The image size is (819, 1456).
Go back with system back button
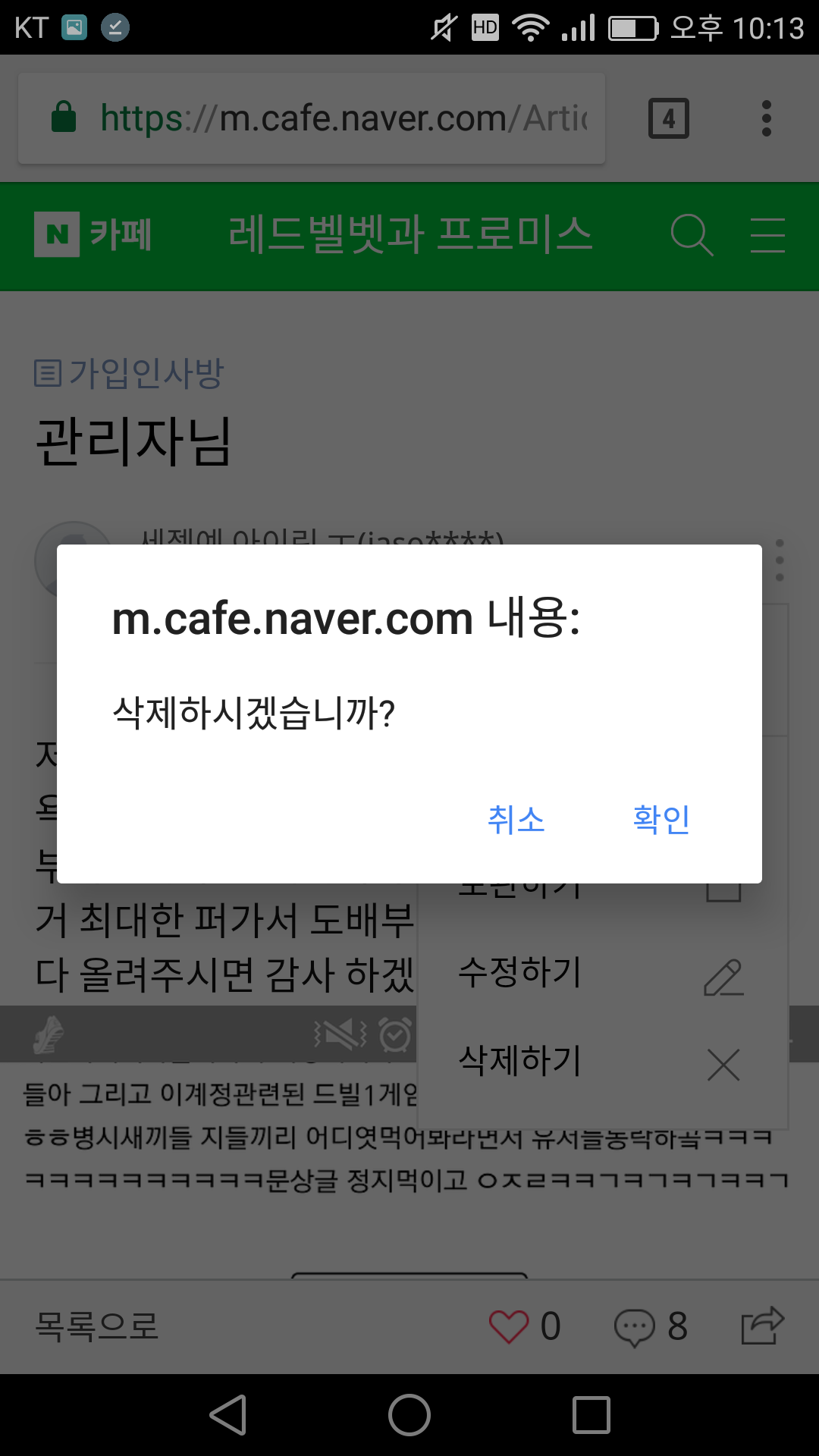click(x=228, y=1415)
